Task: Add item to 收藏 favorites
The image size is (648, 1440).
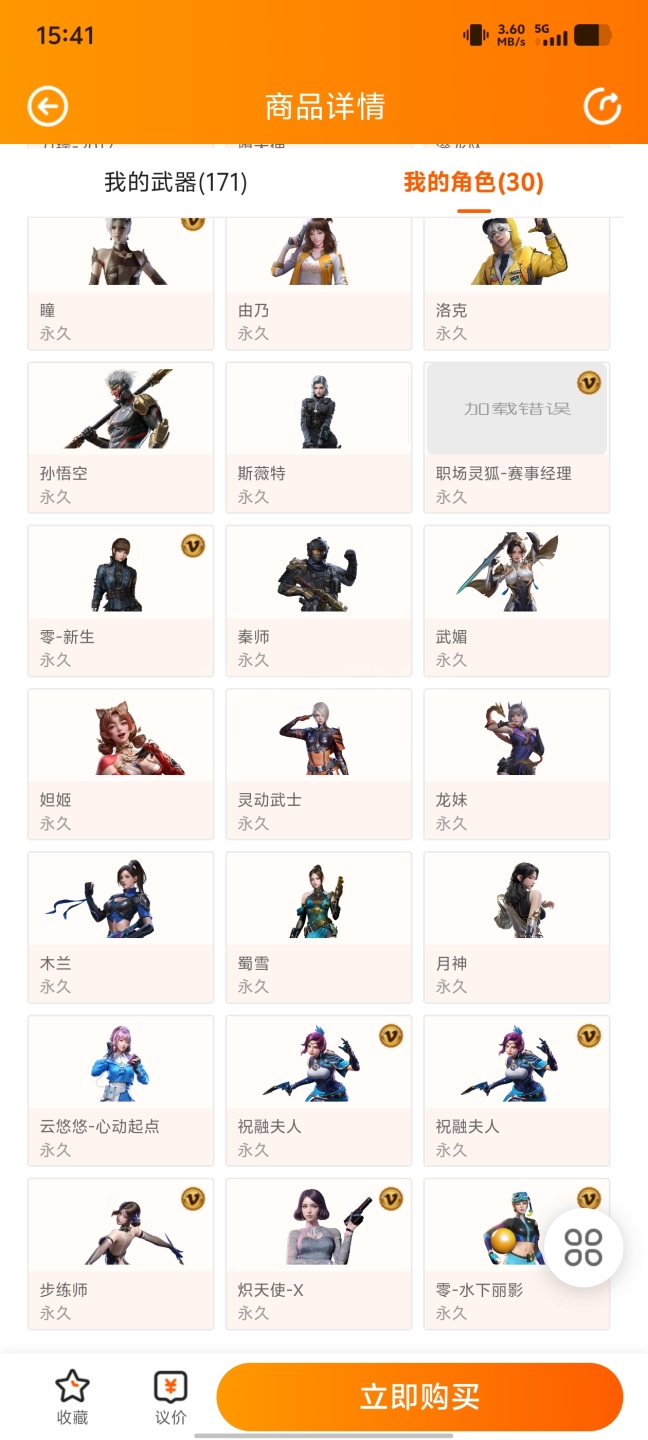Action: coord(72,1397)
